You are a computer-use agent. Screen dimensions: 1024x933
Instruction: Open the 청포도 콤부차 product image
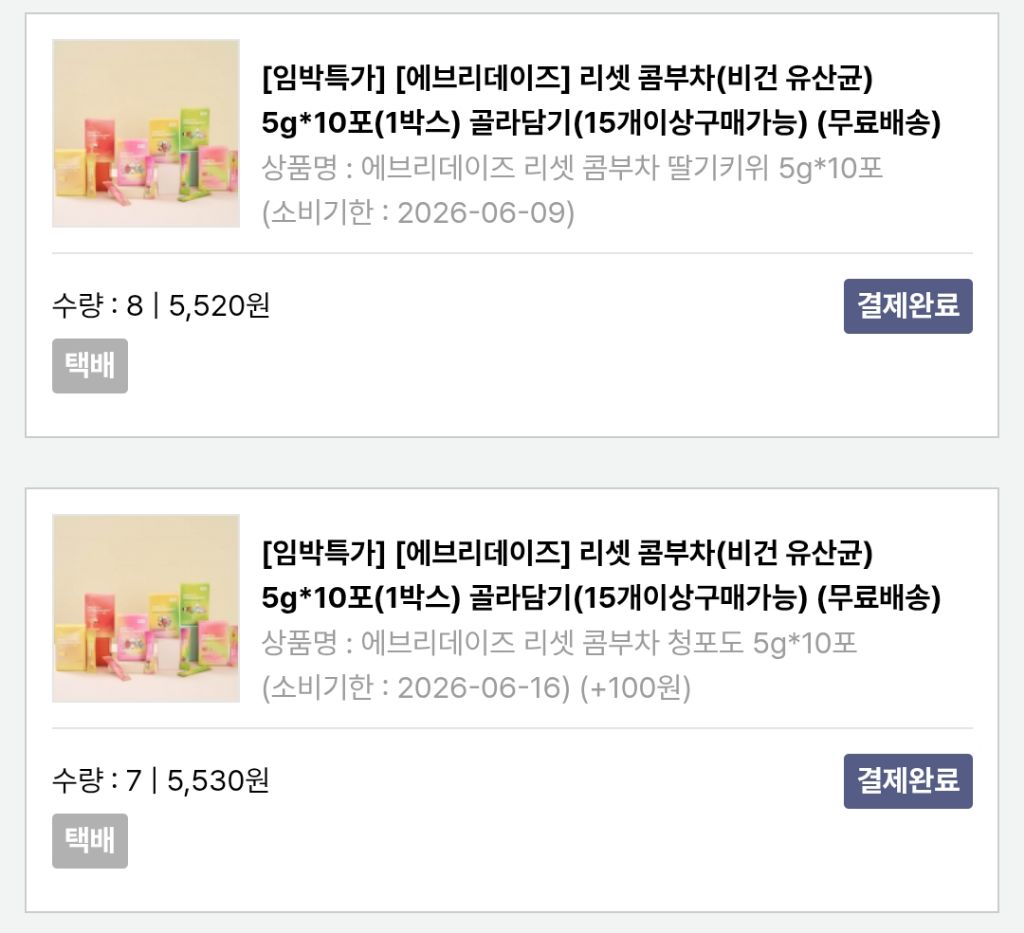click(146, 609)
